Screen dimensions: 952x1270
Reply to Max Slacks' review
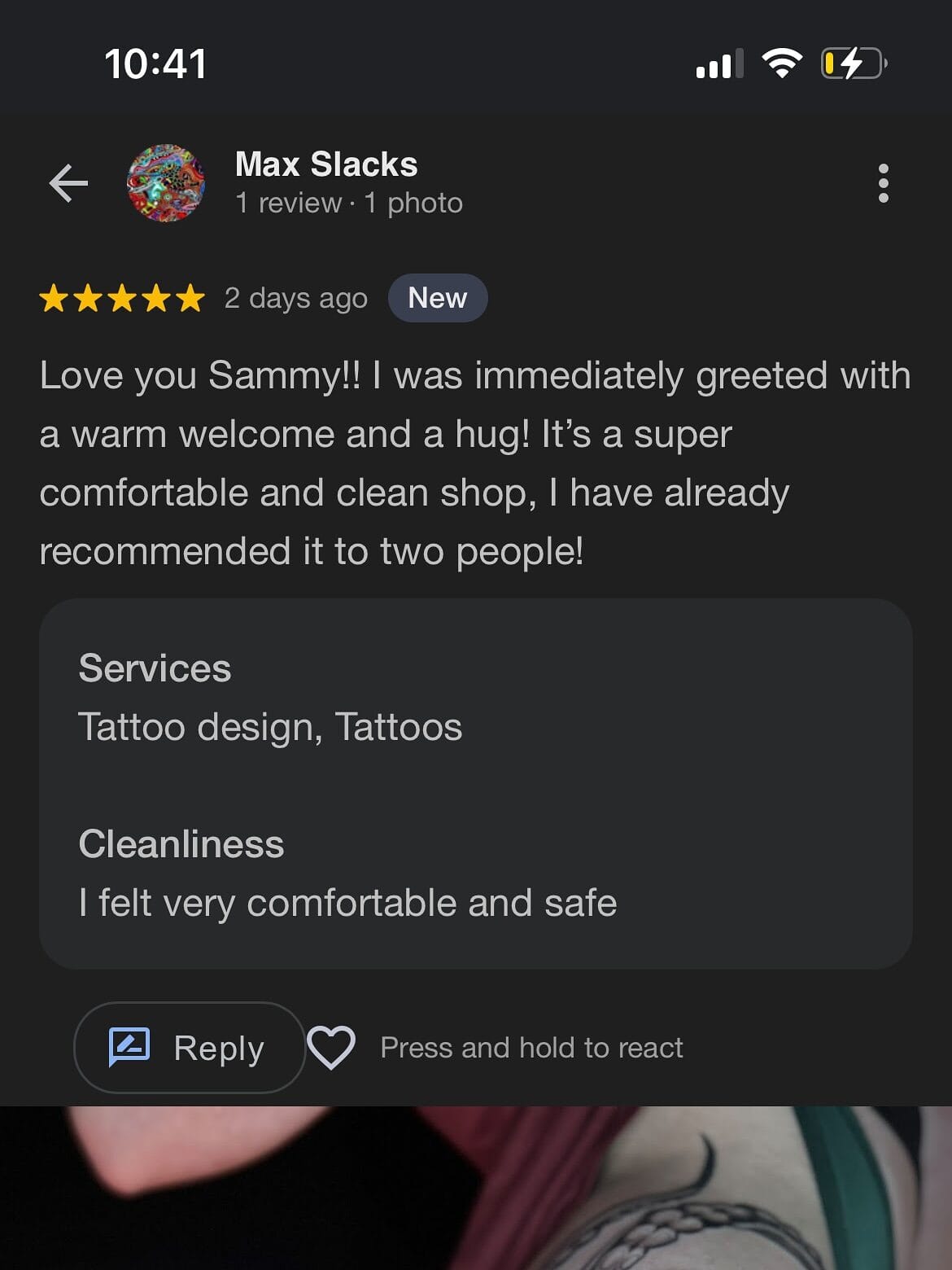click(190, 1047)
